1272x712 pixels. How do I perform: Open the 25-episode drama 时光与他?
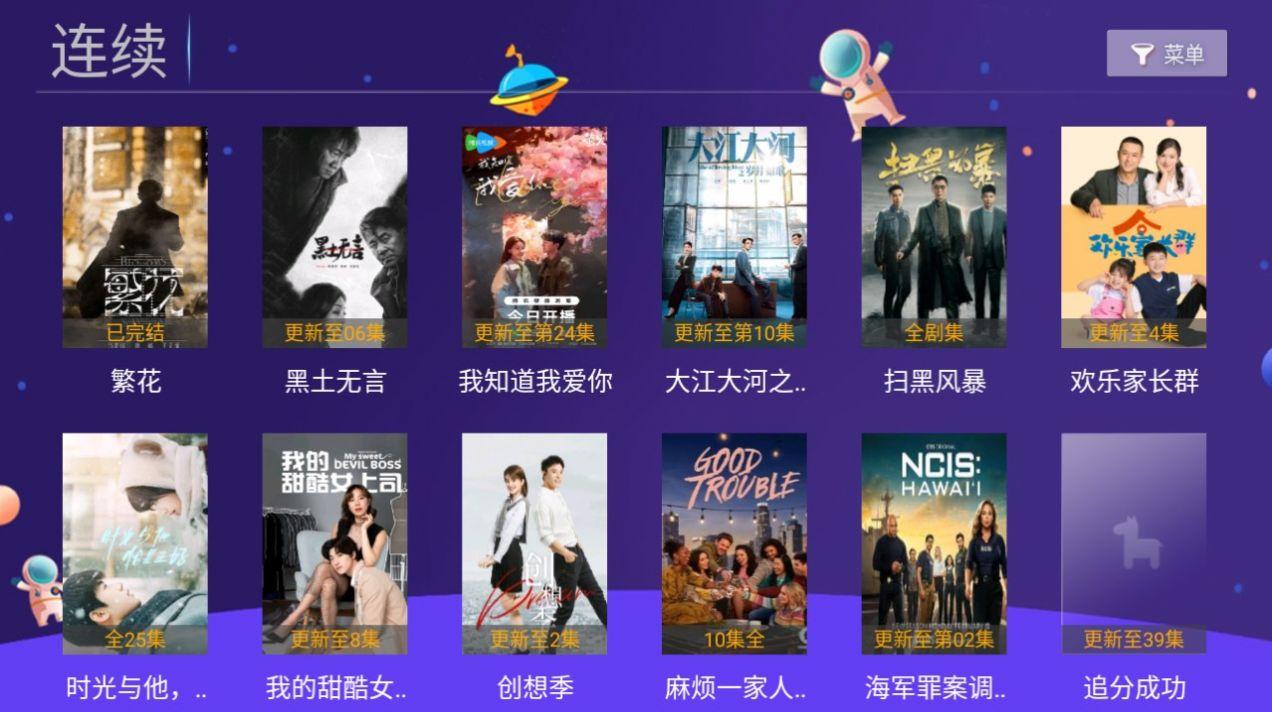tap(135, 543)
